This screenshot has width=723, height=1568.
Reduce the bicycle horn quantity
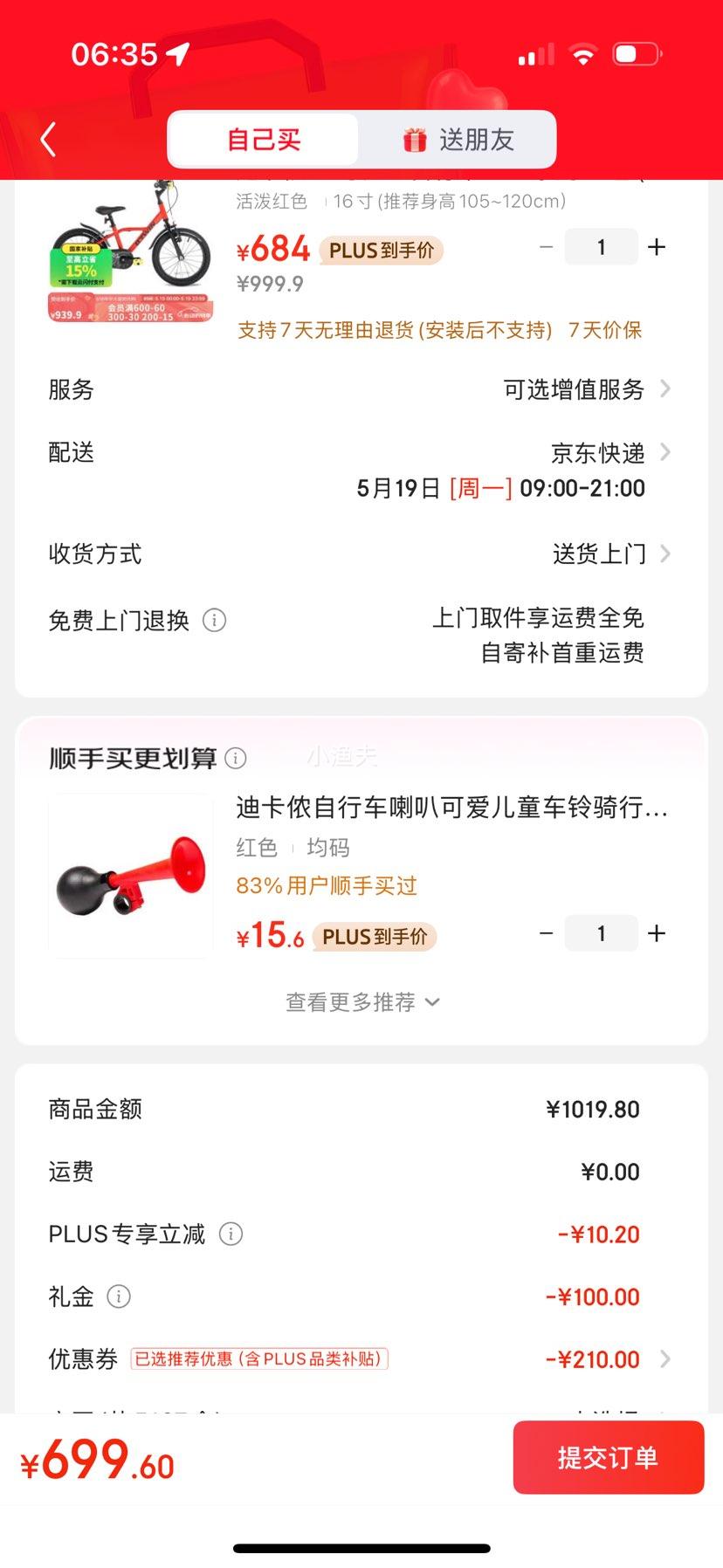coord(547,934)
